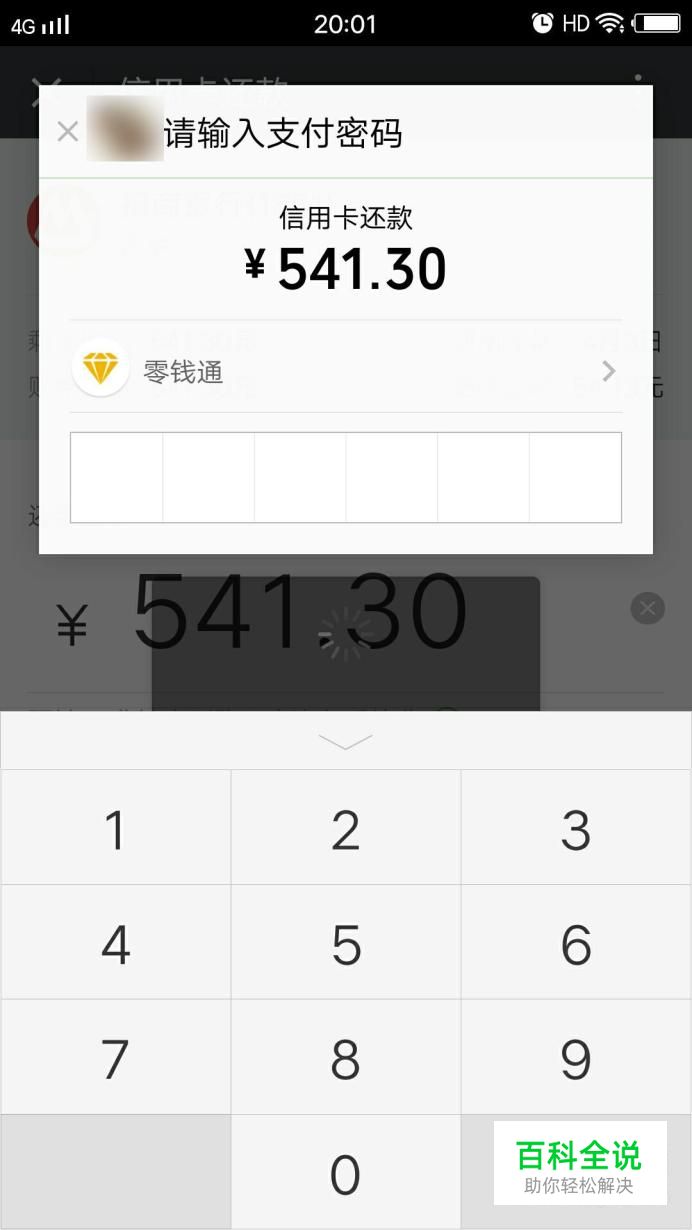Change payment method from 零钱通
This screenshot has width=692, height=1230.
point(346,372)
